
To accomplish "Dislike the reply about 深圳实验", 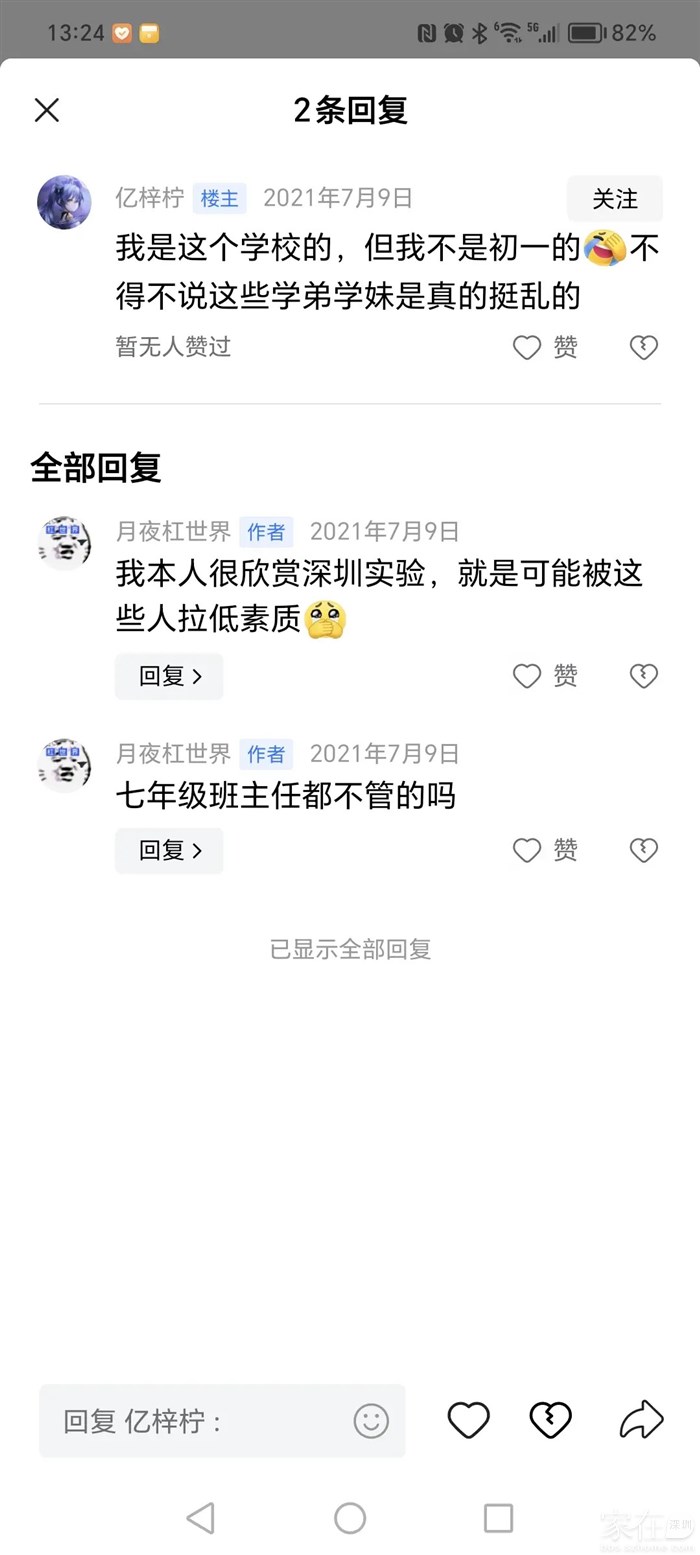I will pos(643,676).
